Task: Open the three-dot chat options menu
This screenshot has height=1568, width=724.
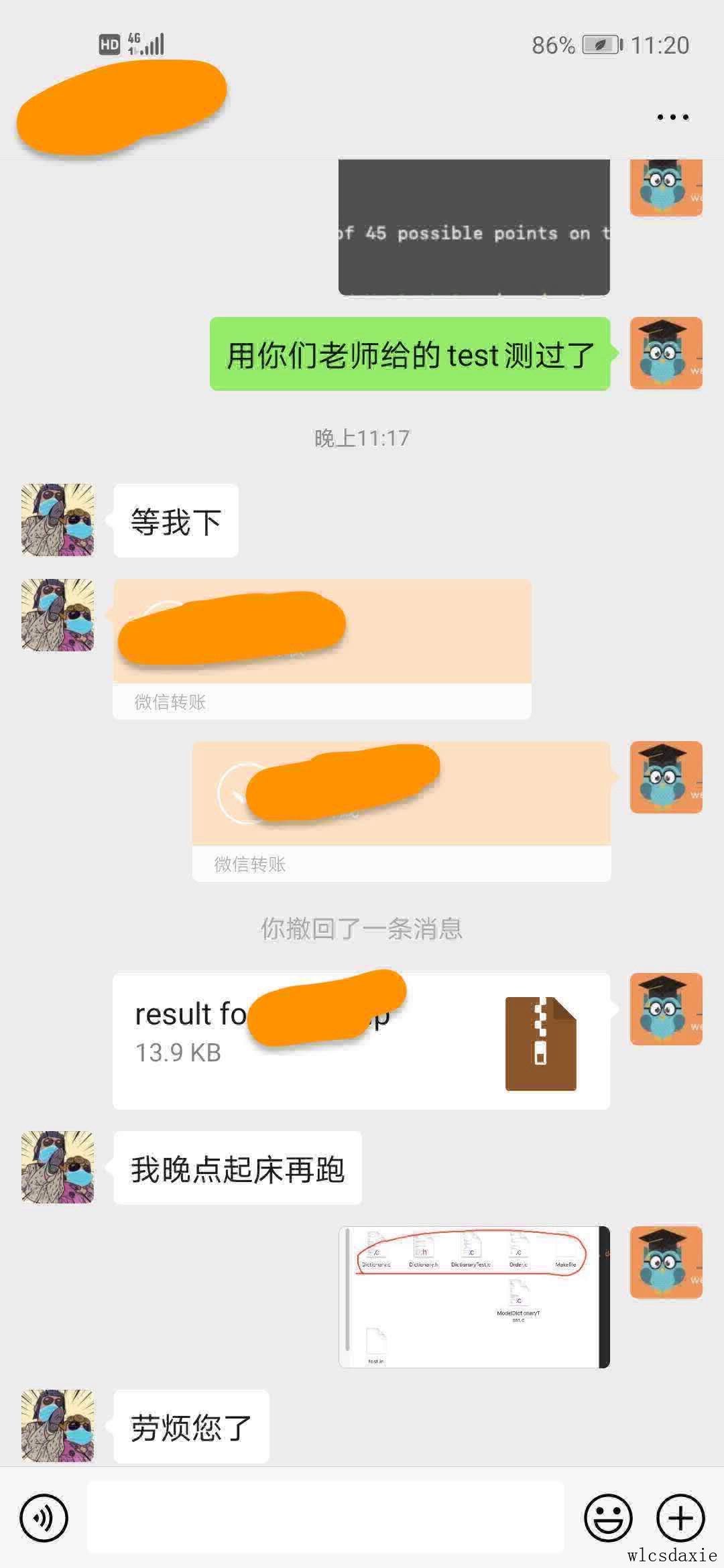Action: tap(672, 117)
